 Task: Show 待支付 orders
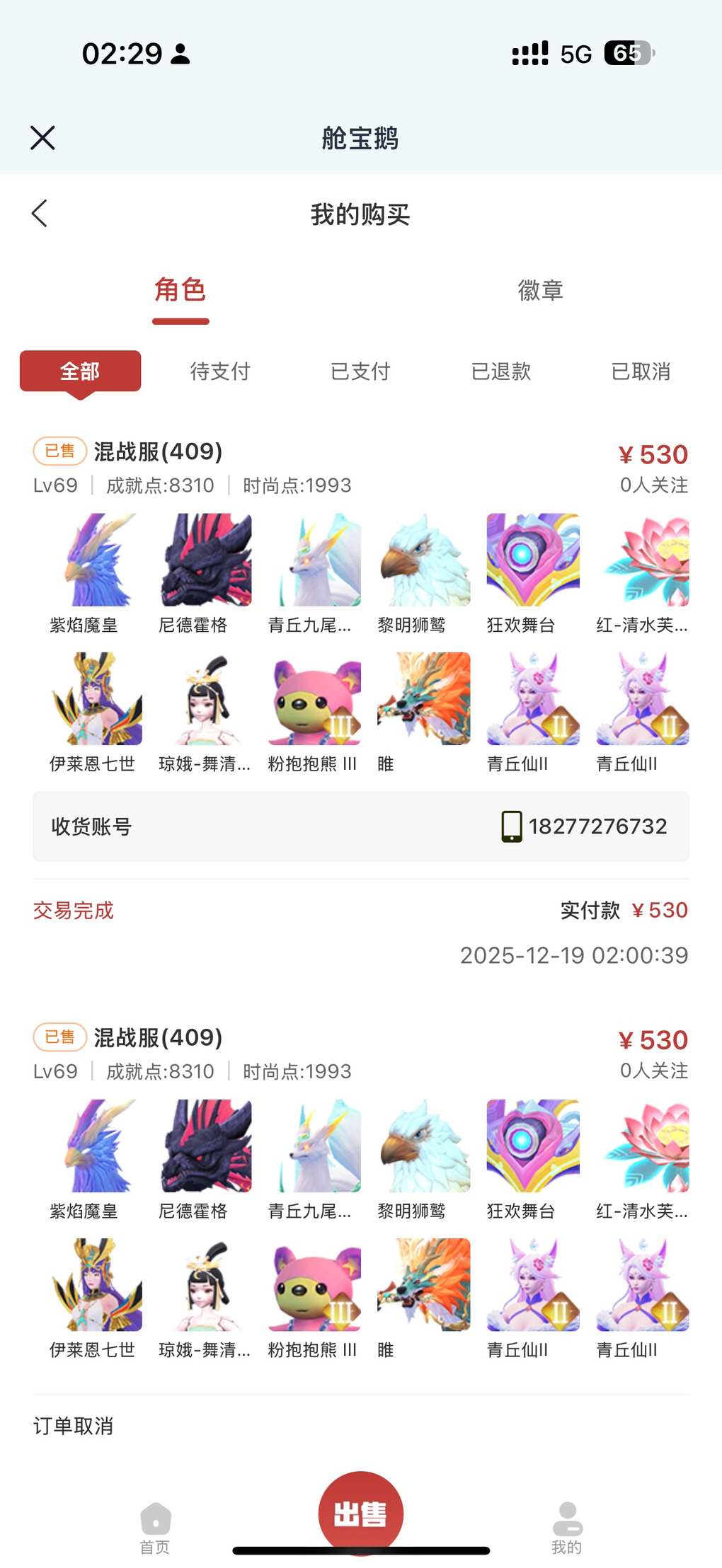220,371
